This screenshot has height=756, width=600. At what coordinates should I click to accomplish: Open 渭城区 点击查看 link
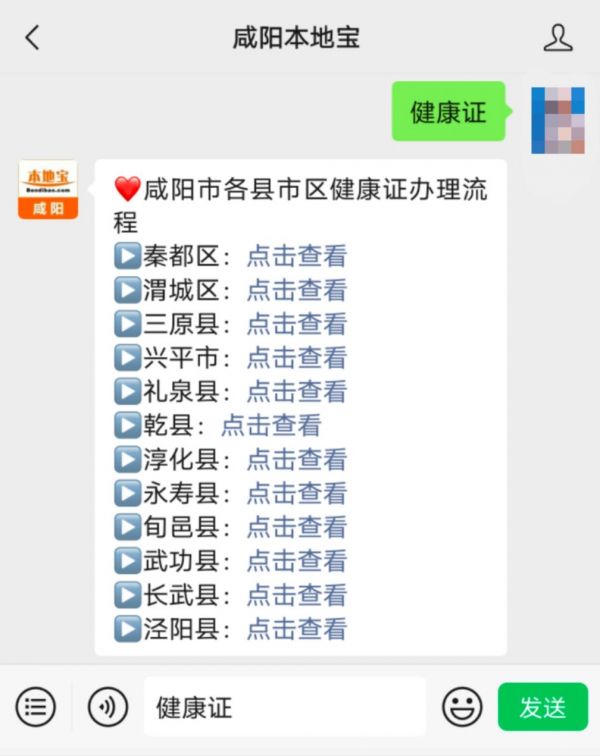coord(296,290)
